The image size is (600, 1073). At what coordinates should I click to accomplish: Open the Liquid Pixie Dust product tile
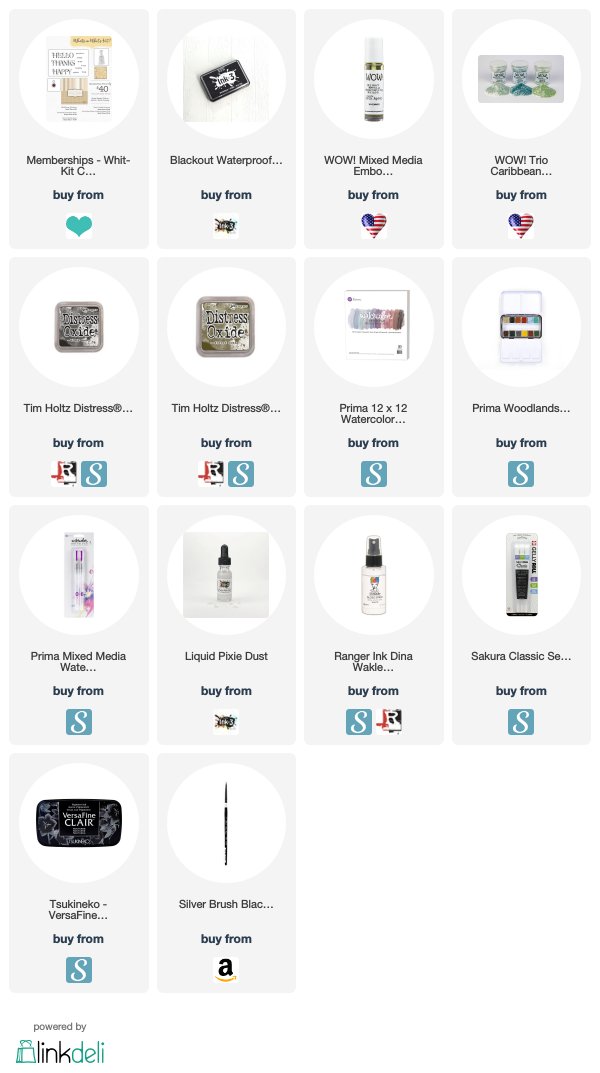coord(226,575)
